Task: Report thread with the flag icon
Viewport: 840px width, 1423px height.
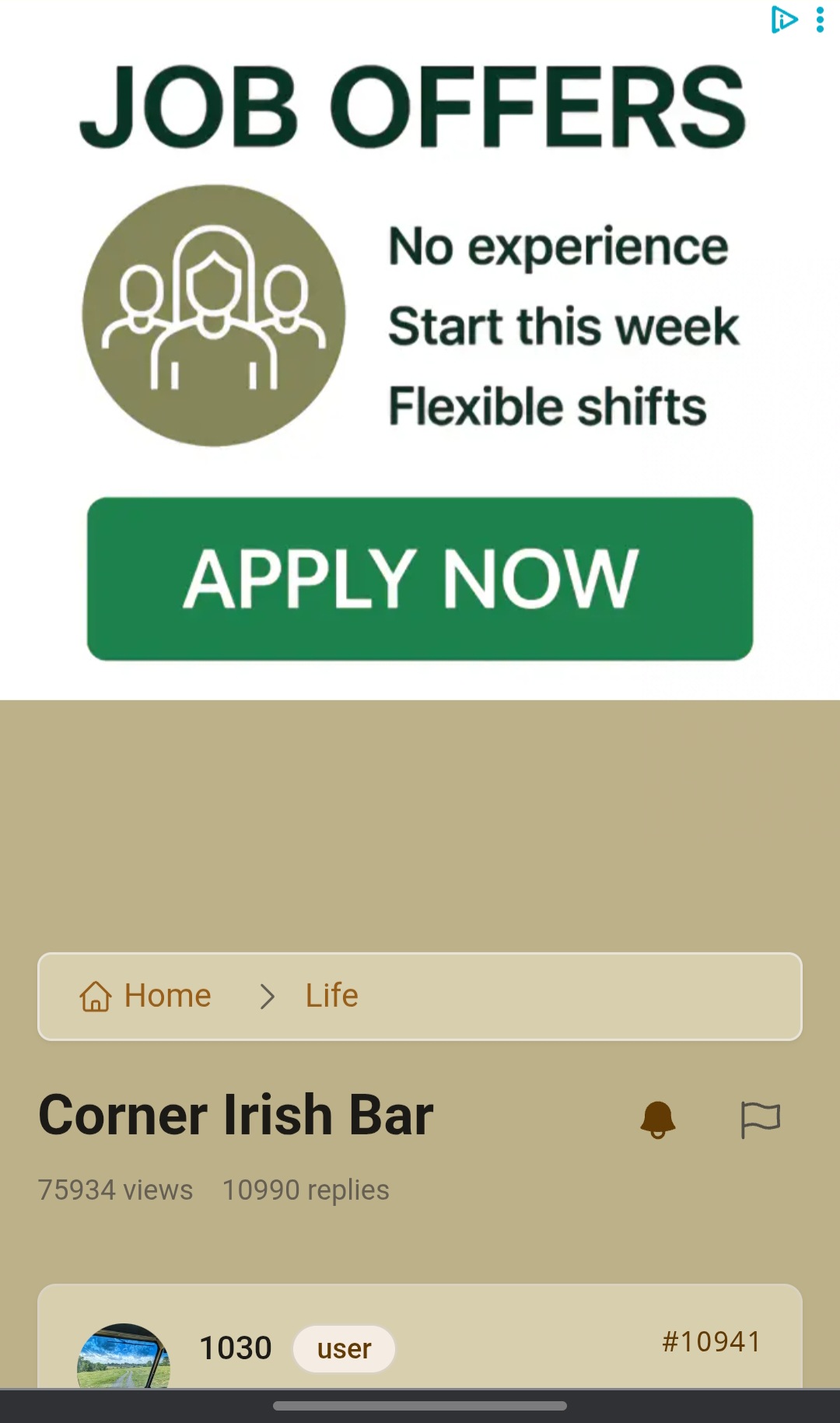Action: (760, 1120)
